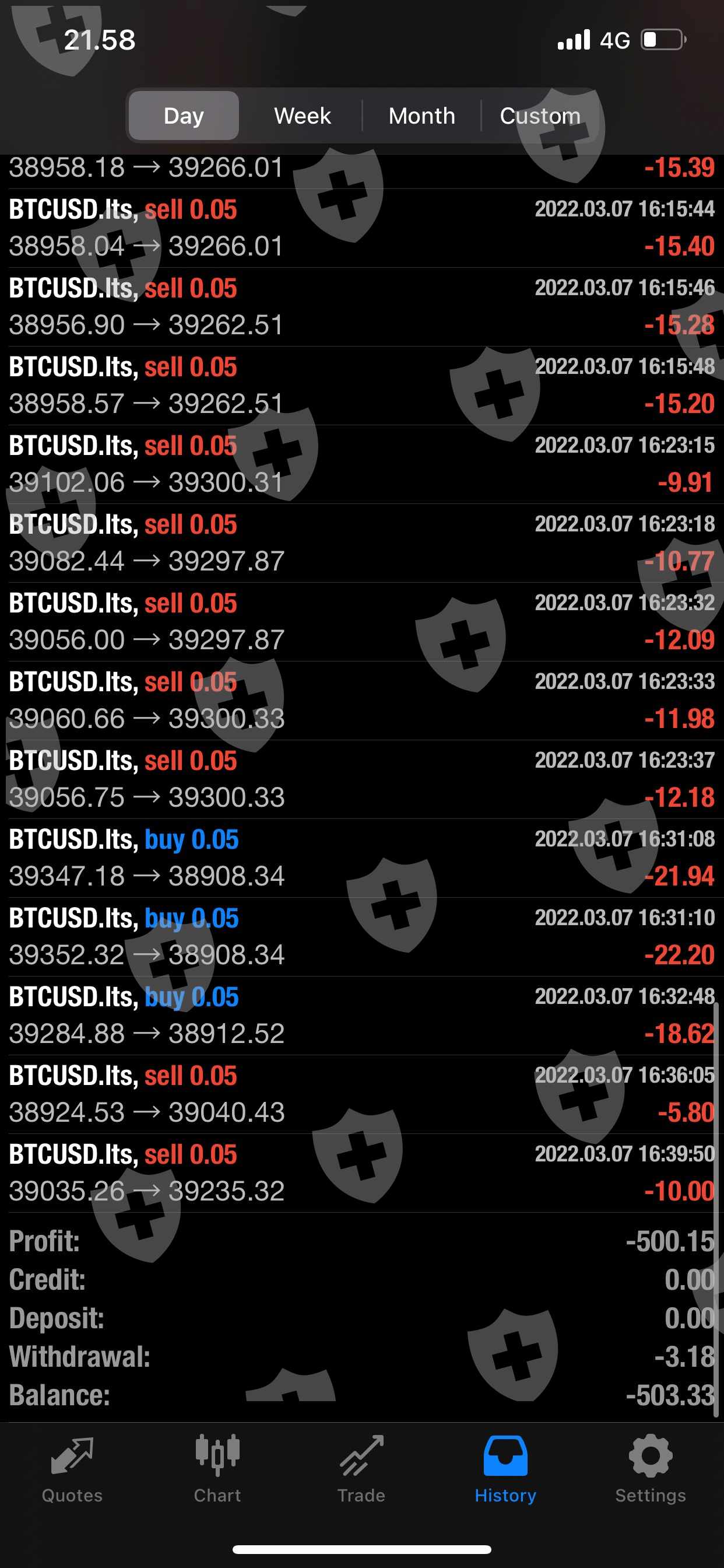Expand the sell trade with loss -9.91

click(361, 464)
